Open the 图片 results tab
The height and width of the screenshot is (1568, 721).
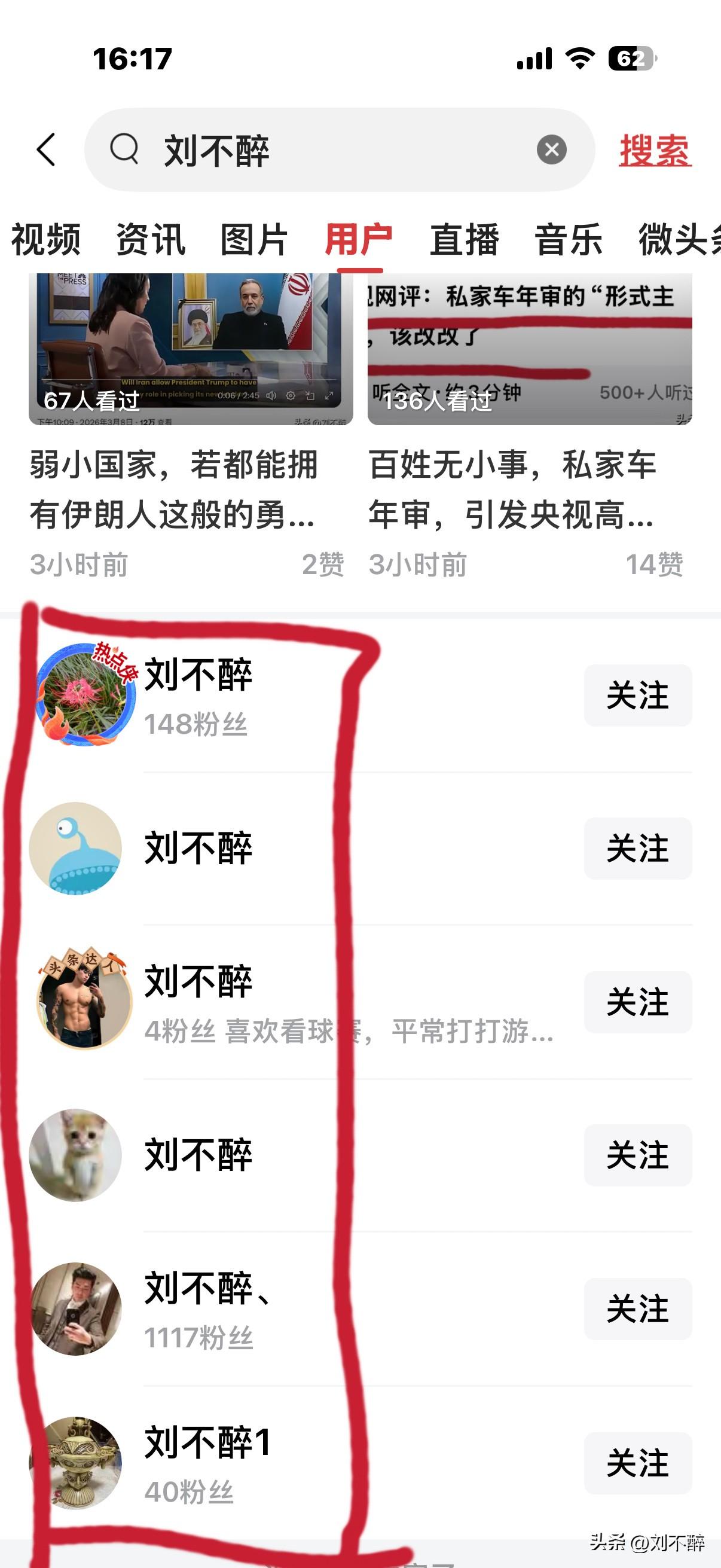tap(253, 240)
